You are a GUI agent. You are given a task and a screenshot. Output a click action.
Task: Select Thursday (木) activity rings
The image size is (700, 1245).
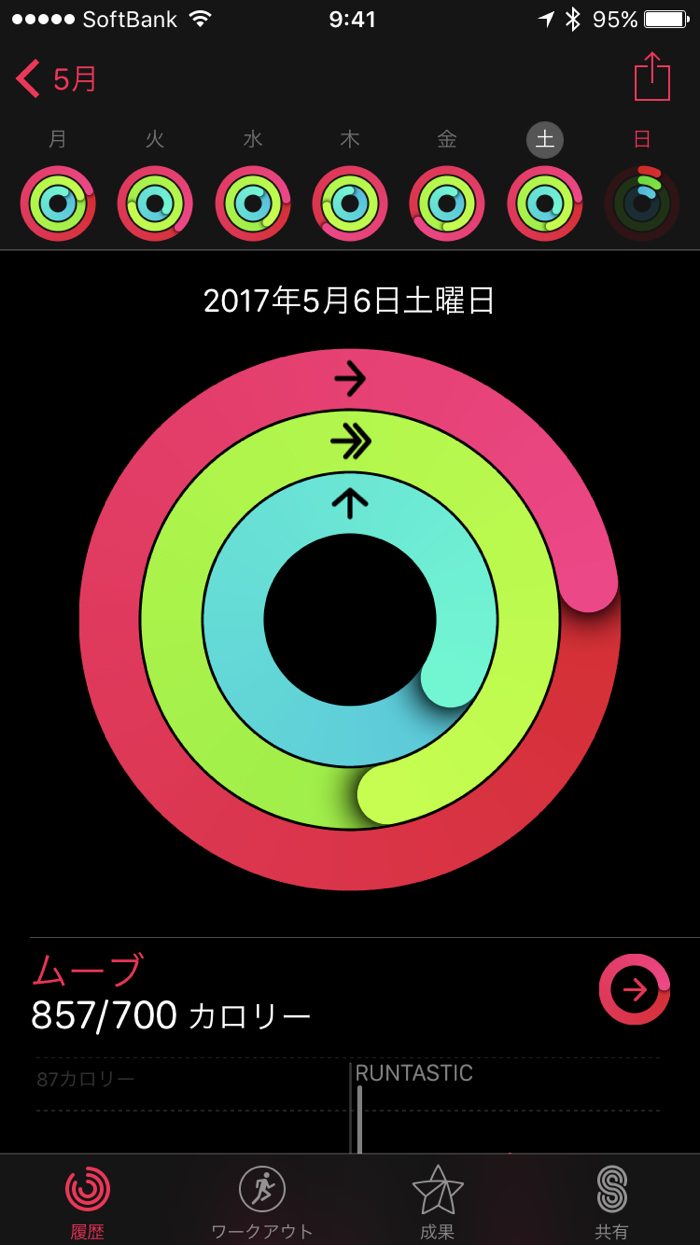[x=350, y=204]
